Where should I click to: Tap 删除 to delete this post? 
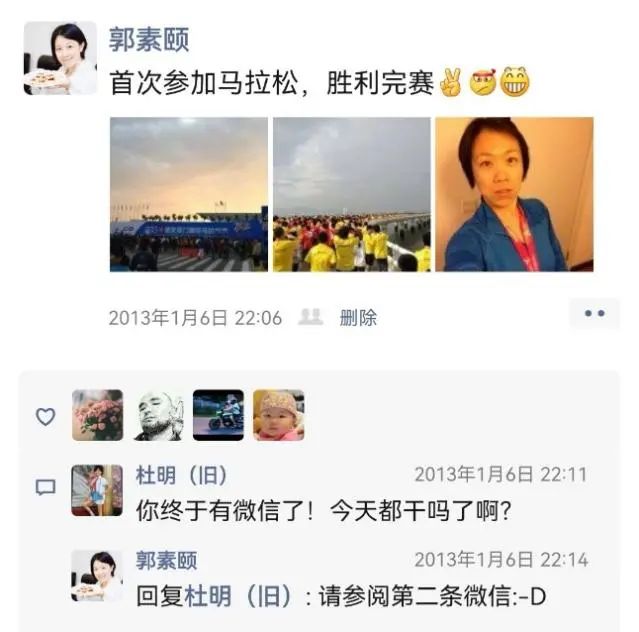pos(358,318)
